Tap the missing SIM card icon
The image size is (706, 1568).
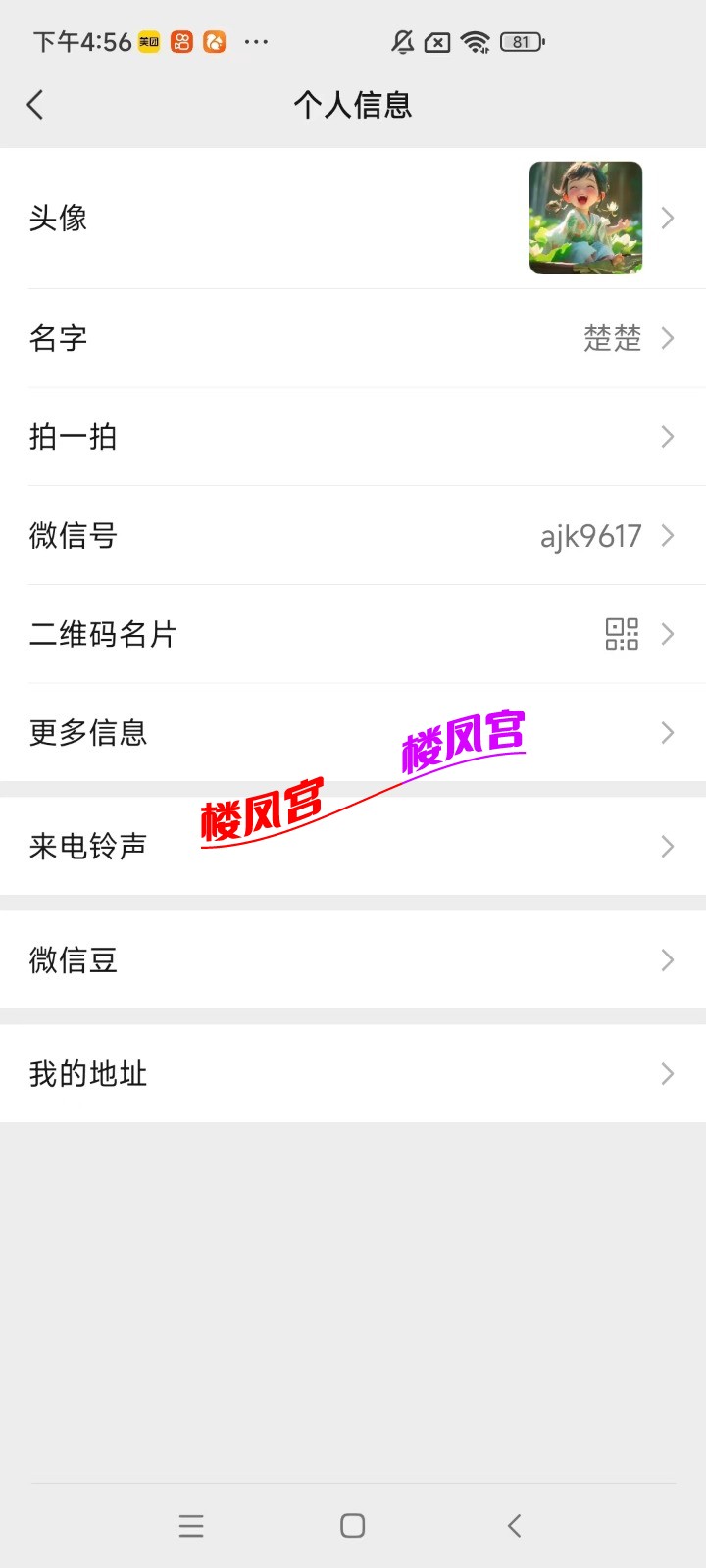coord(435,41)
